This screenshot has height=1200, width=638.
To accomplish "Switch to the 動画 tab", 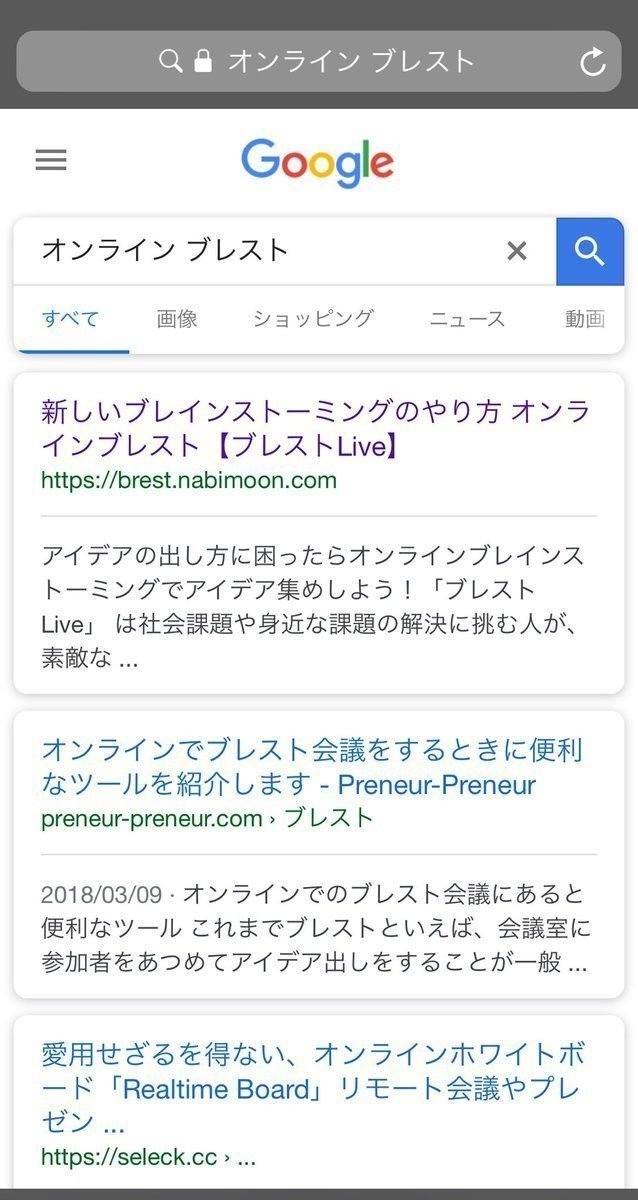I will click(x=586, y=319).
